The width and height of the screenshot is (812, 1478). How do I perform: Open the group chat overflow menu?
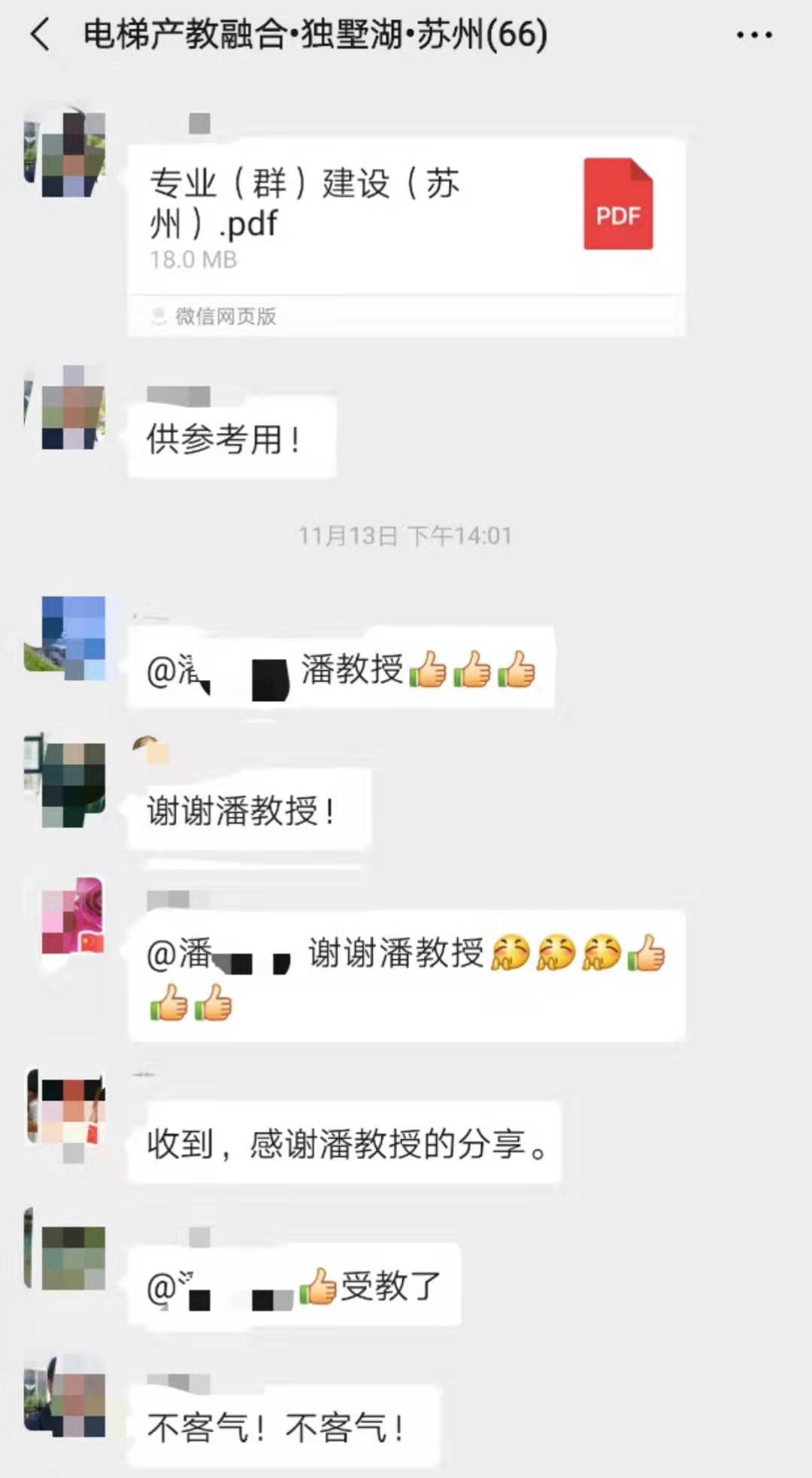pos(753,35)
